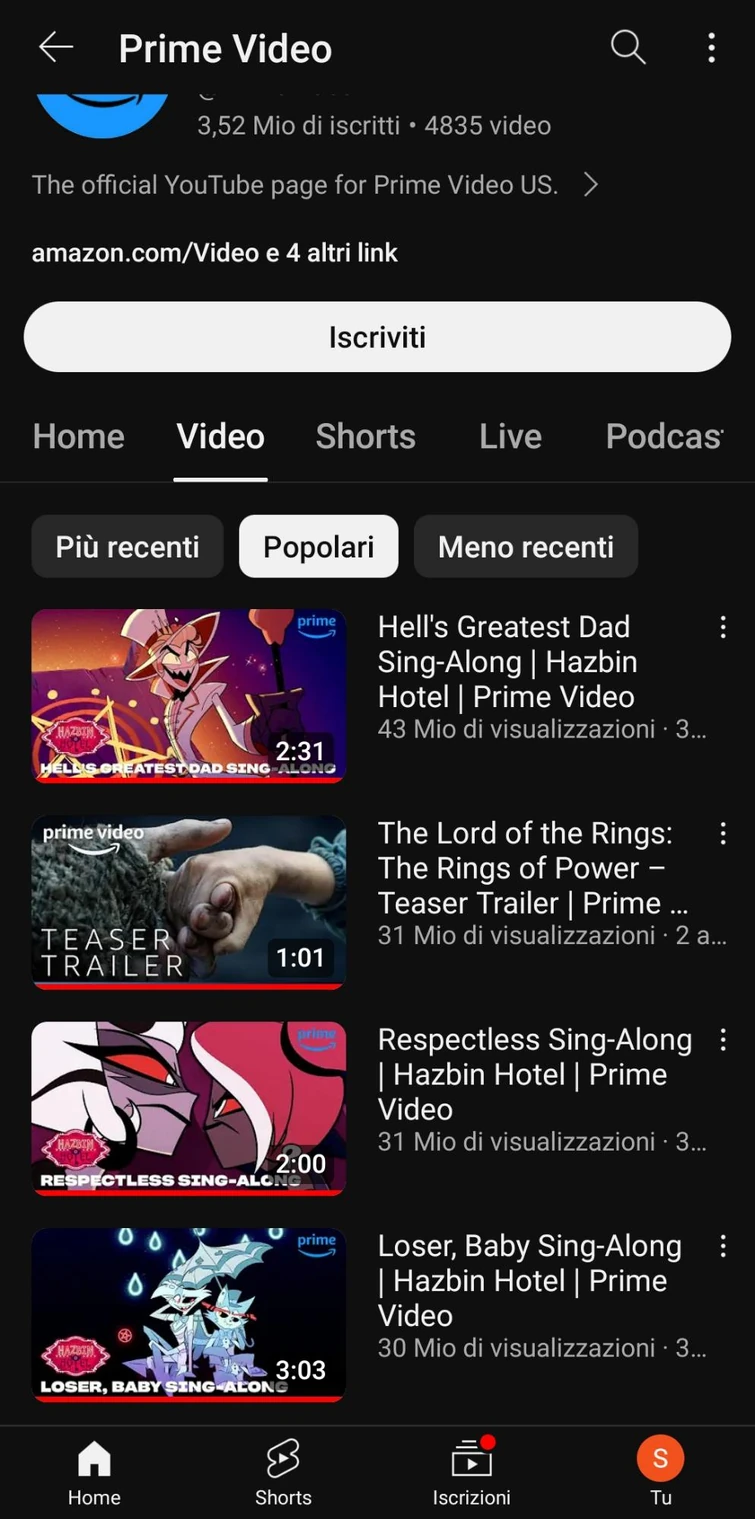
Task: Switch to the Live tab
Action: tap(510, 436)
